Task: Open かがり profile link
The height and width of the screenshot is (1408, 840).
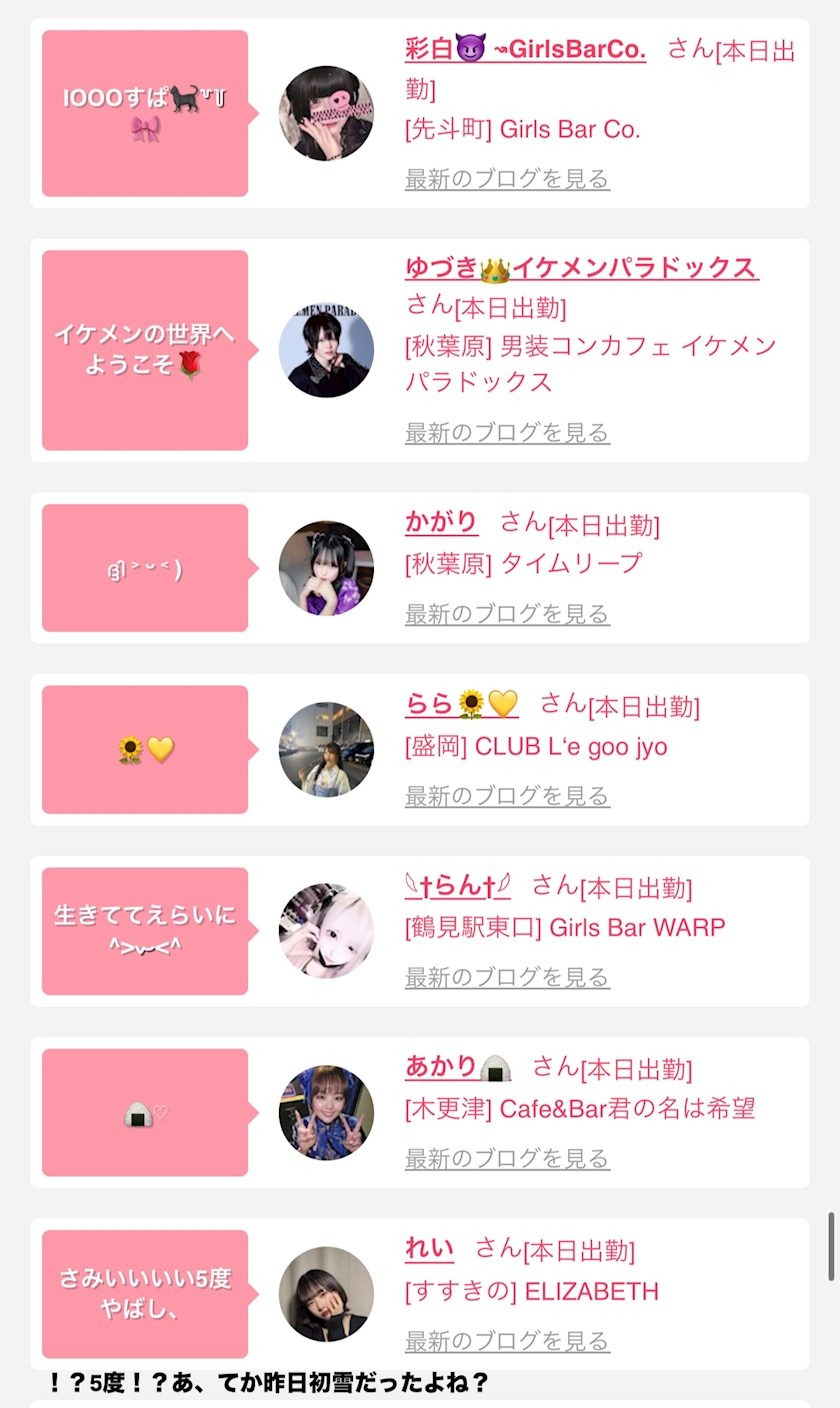Action: pos(441,522)
